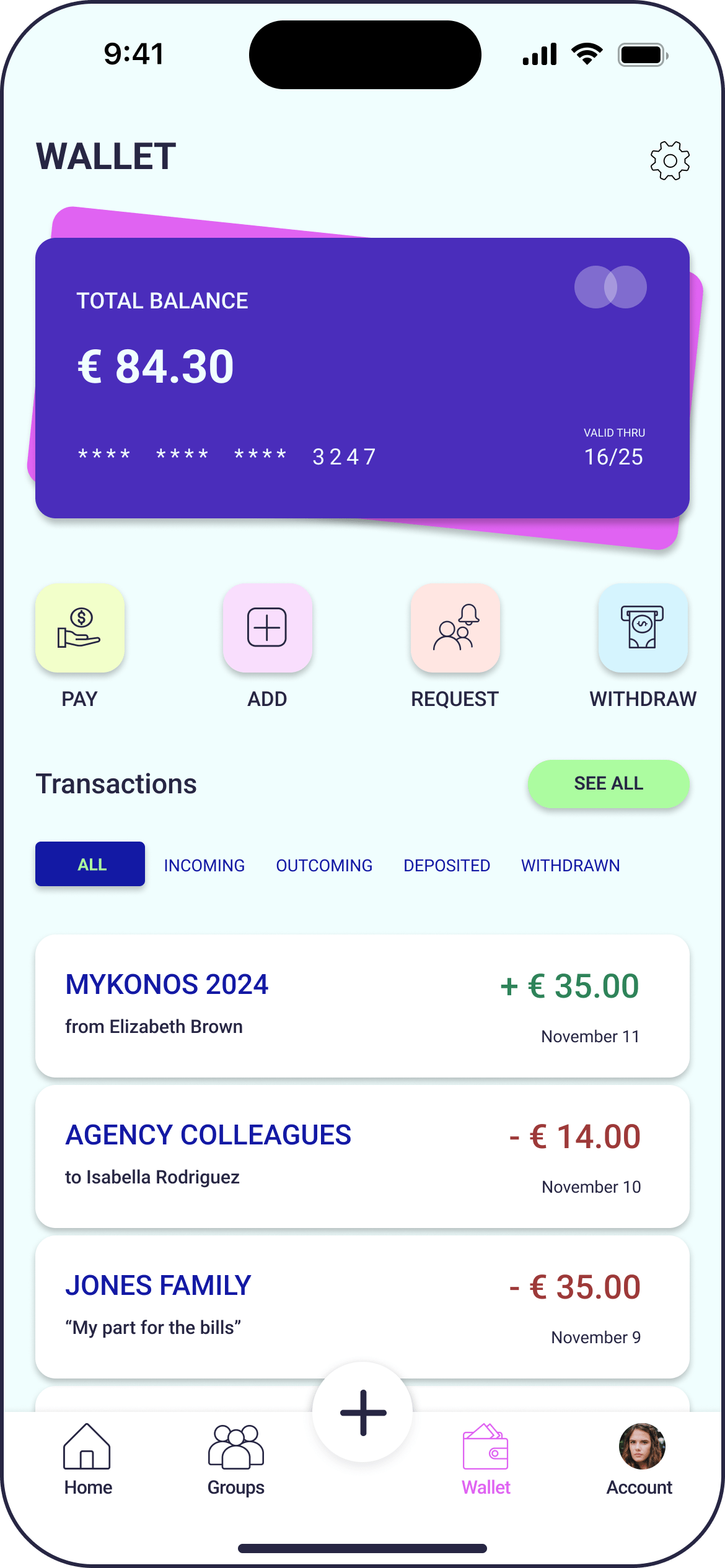Screen dimensions: 725x1568
Task: Open the Account tab
Action: [x=640, y=1458]
